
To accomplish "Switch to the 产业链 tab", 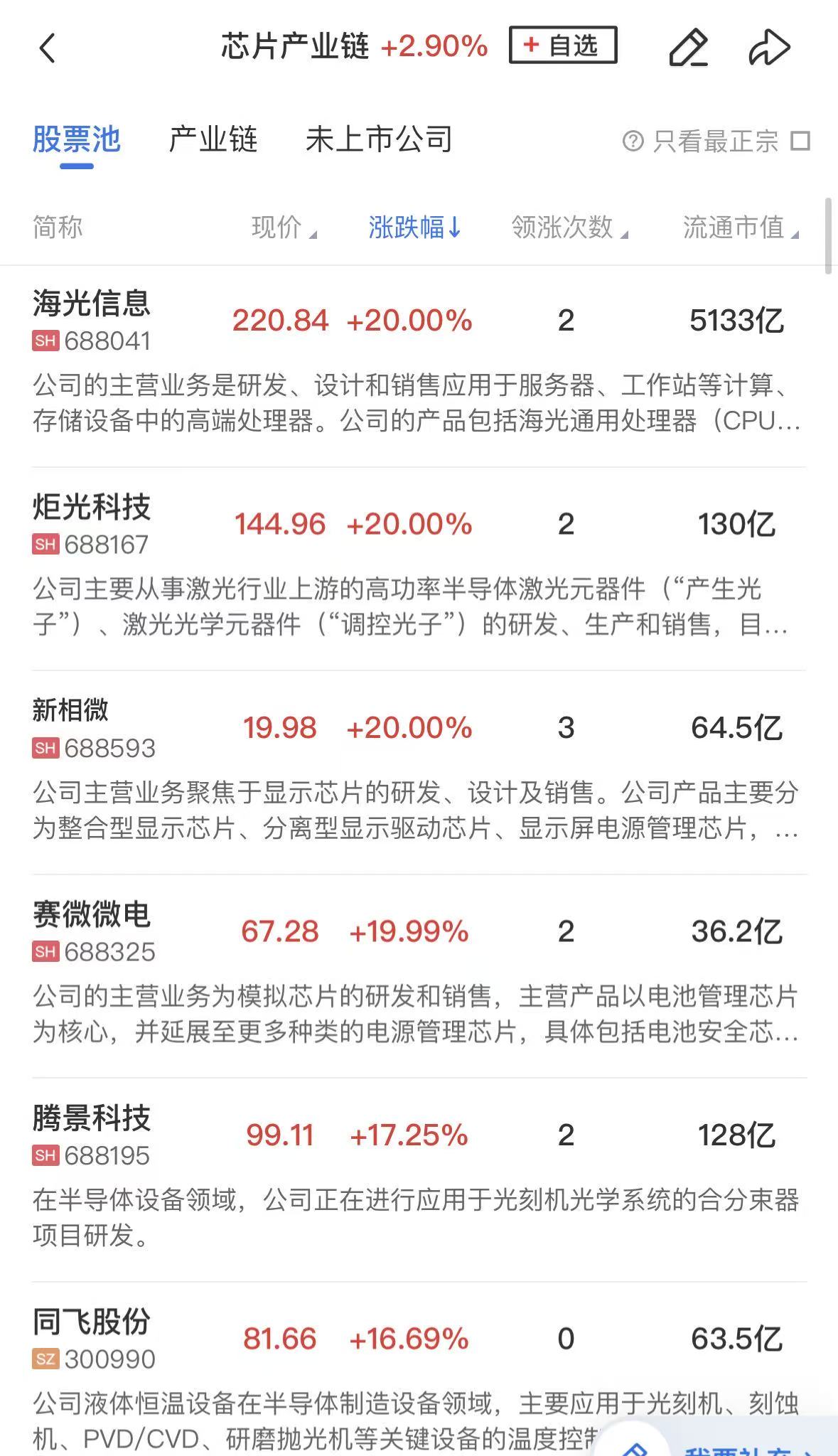I will pyautogui.click(x=213, y=139).
